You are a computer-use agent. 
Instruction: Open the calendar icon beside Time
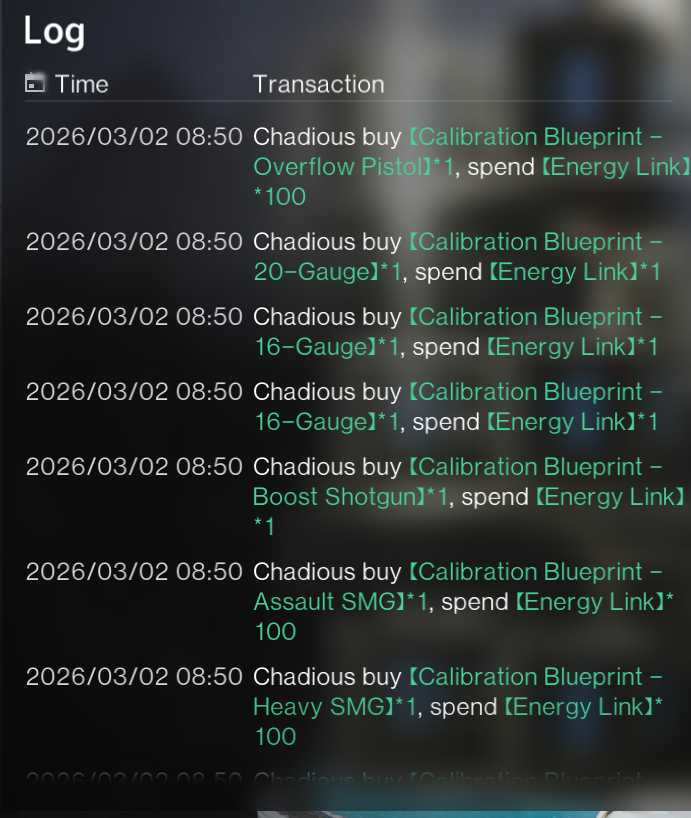click(x=36, y=83)
